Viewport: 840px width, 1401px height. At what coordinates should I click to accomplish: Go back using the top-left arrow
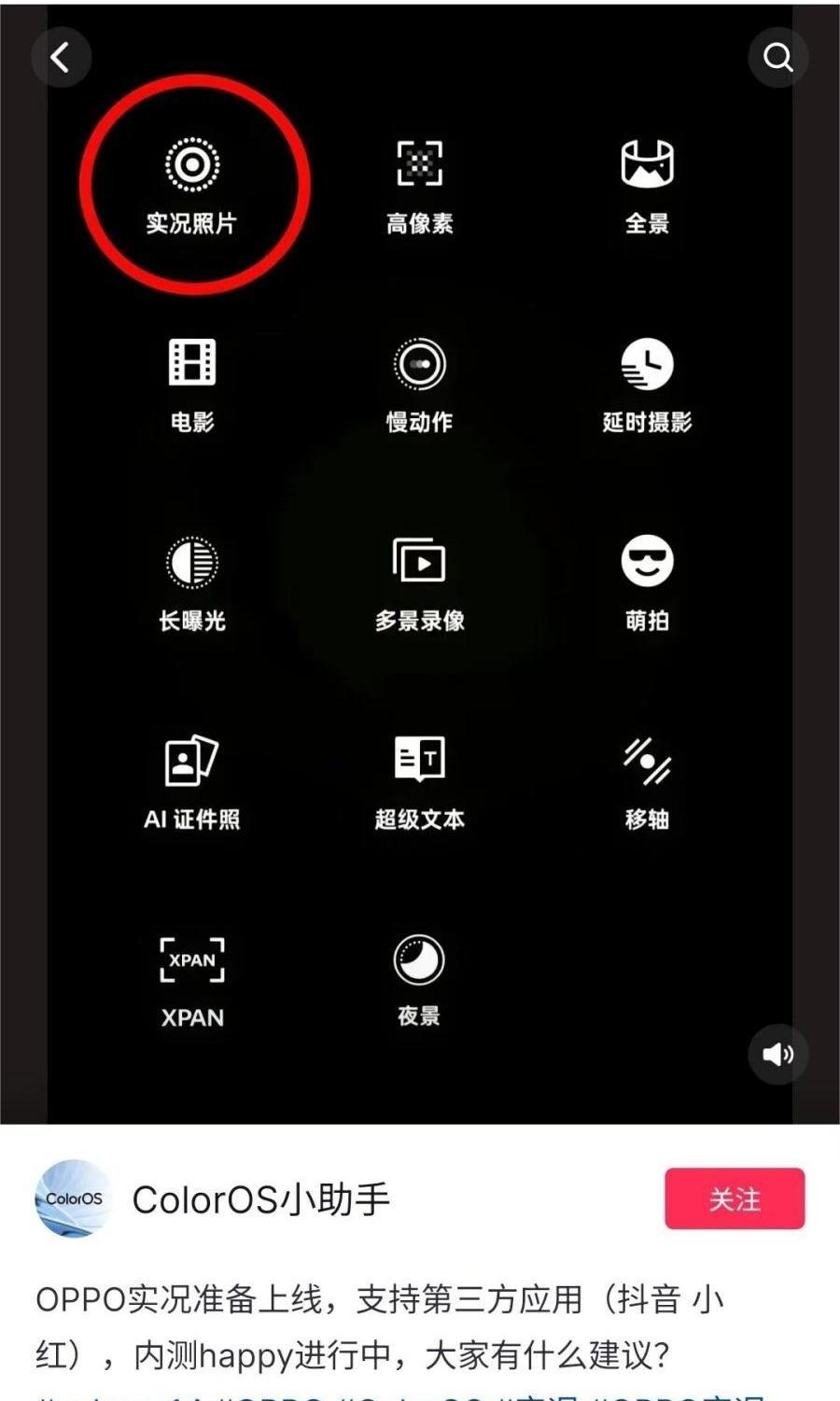pyautogui.click(x=61, y=58)
